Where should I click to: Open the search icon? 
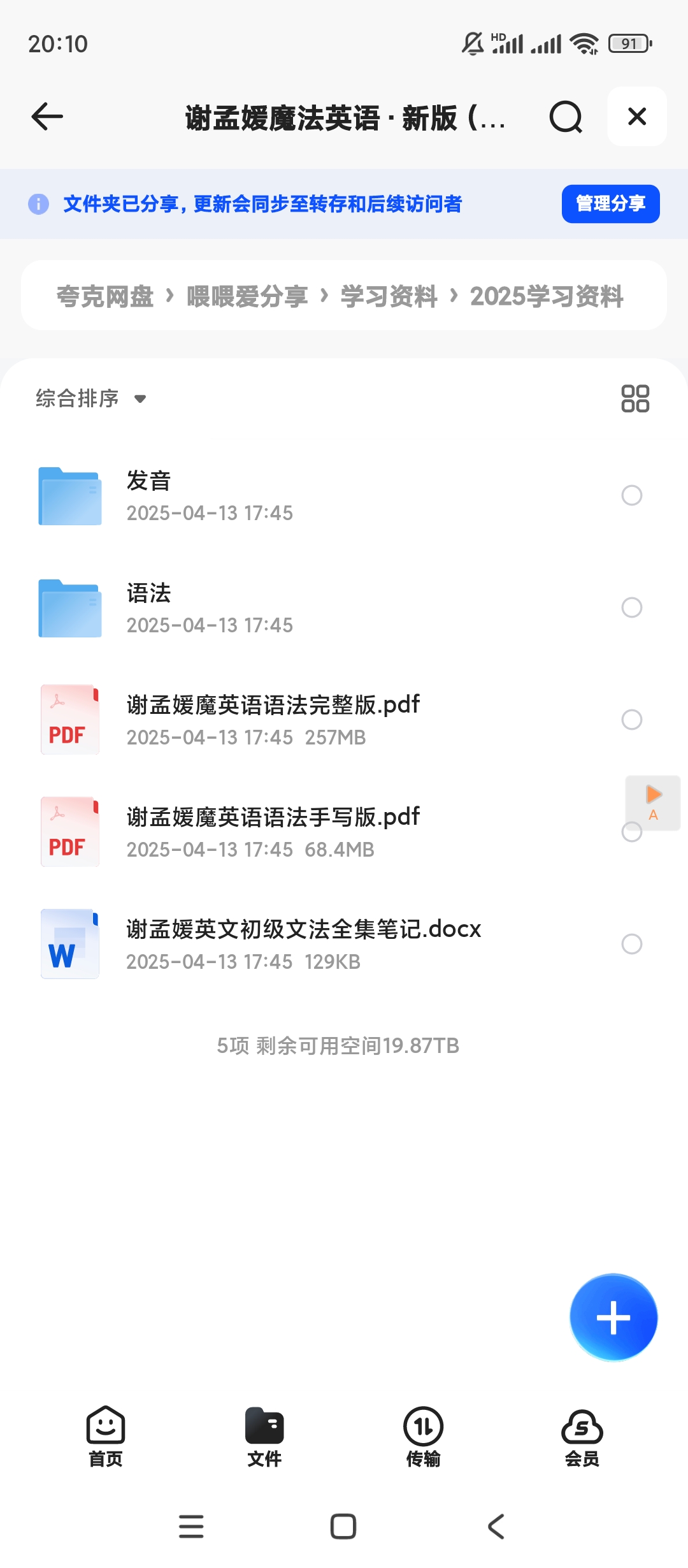(564, 117)
